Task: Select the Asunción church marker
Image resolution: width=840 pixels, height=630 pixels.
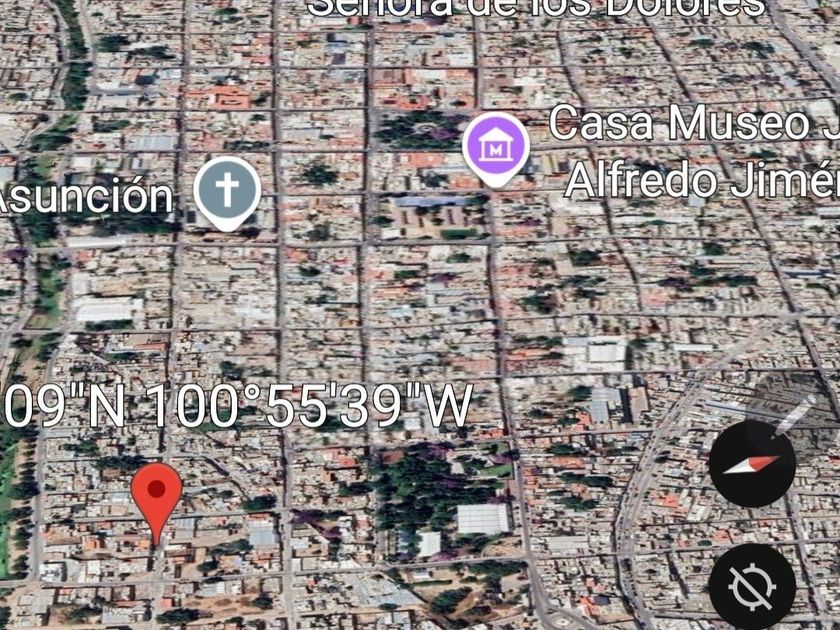Action: (227, 190)
